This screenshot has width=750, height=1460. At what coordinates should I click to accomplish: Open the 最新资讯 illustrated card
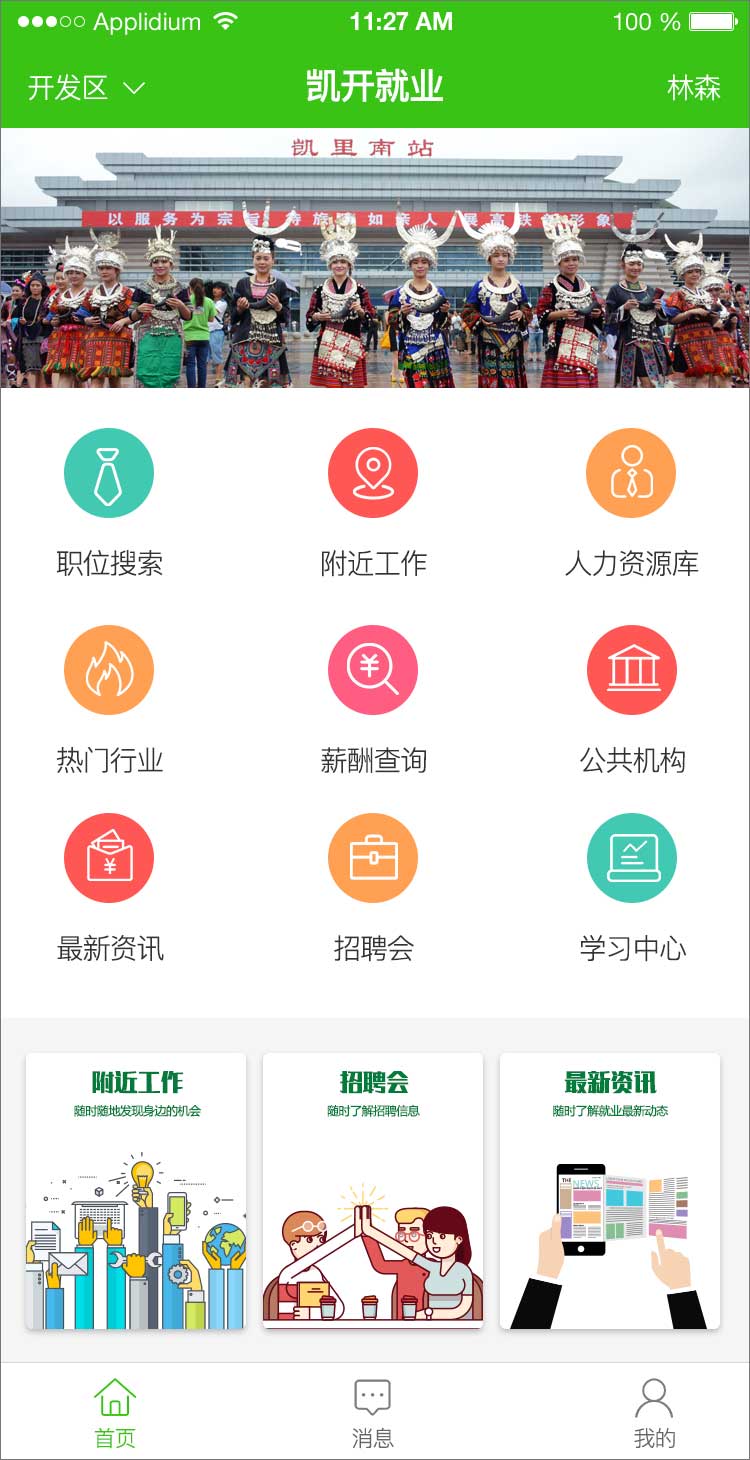click(x=610, y=1191)
